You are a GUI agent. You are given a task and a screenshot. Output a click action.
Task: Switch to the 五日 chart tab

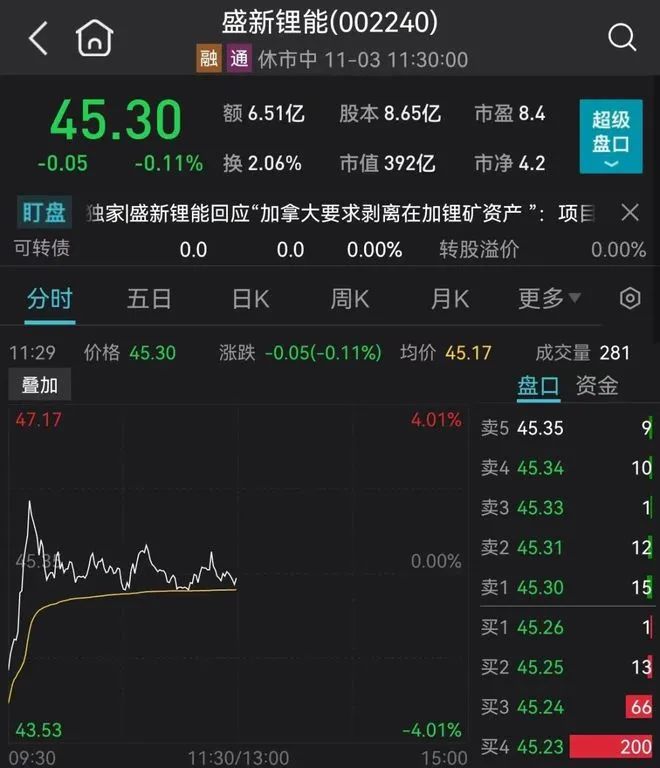click(x=149, y=298)
